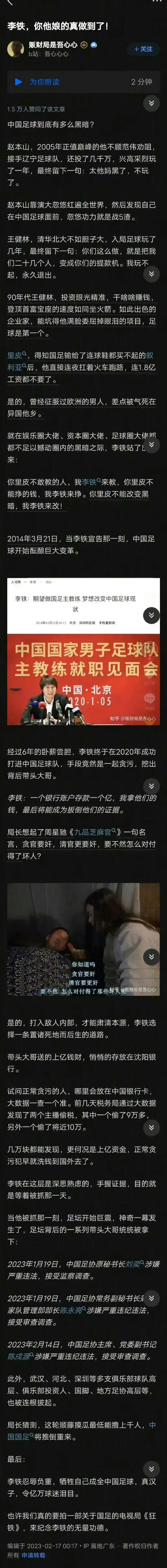View the movie still image
This screenshot has height=1568, width=167.
(x=83, y=939)
